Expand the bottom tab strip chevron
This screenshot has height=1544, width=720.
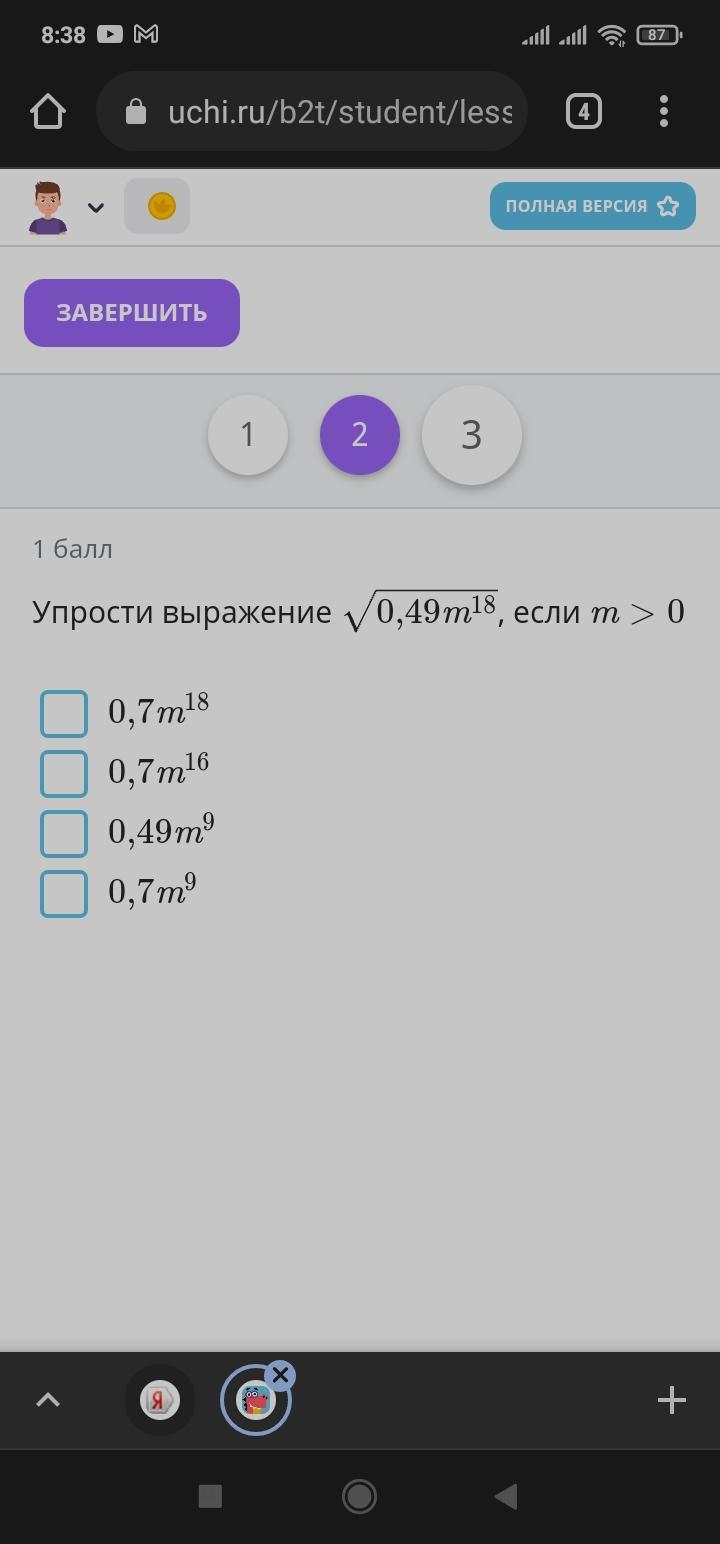point(48,1400)
